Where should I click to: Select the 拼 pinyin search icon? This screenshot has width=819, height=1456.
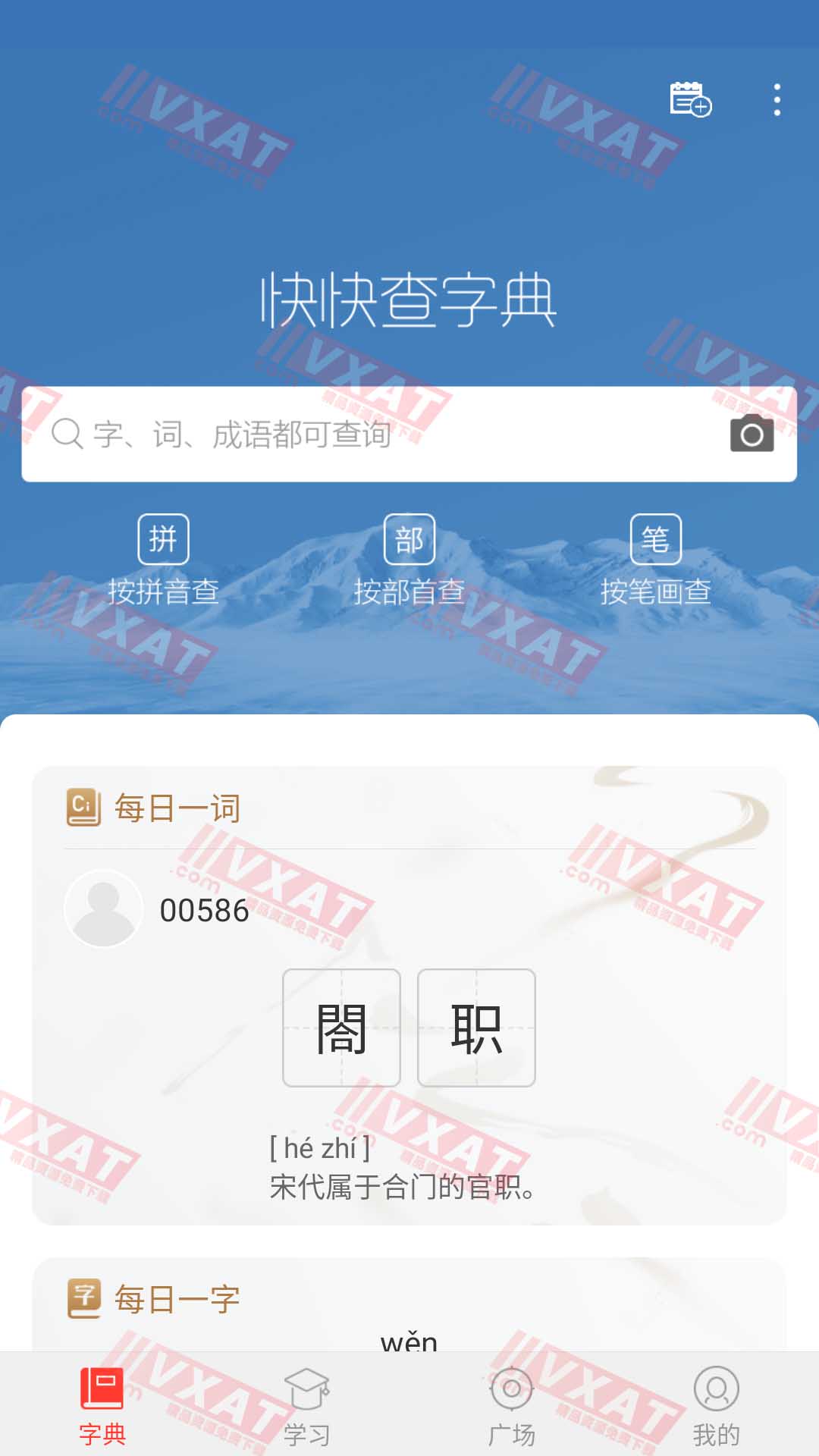[164, 538]
